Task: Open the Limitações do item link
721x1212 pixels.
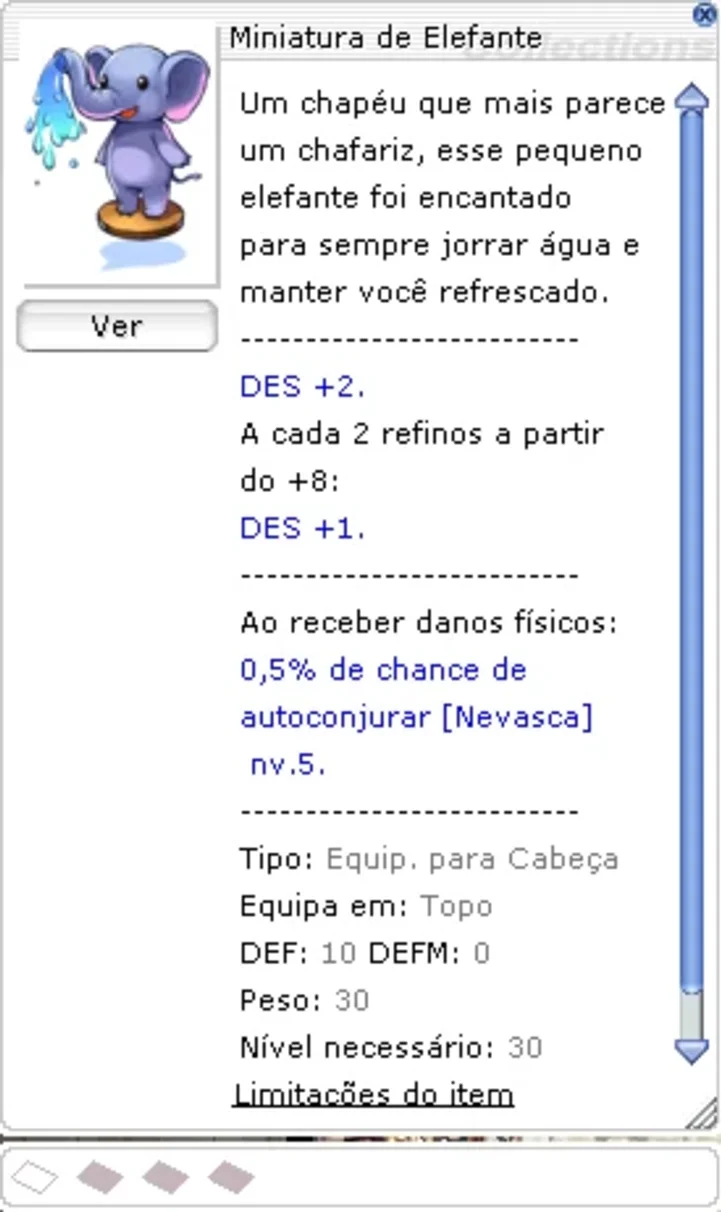Action: click(373, 1093)
